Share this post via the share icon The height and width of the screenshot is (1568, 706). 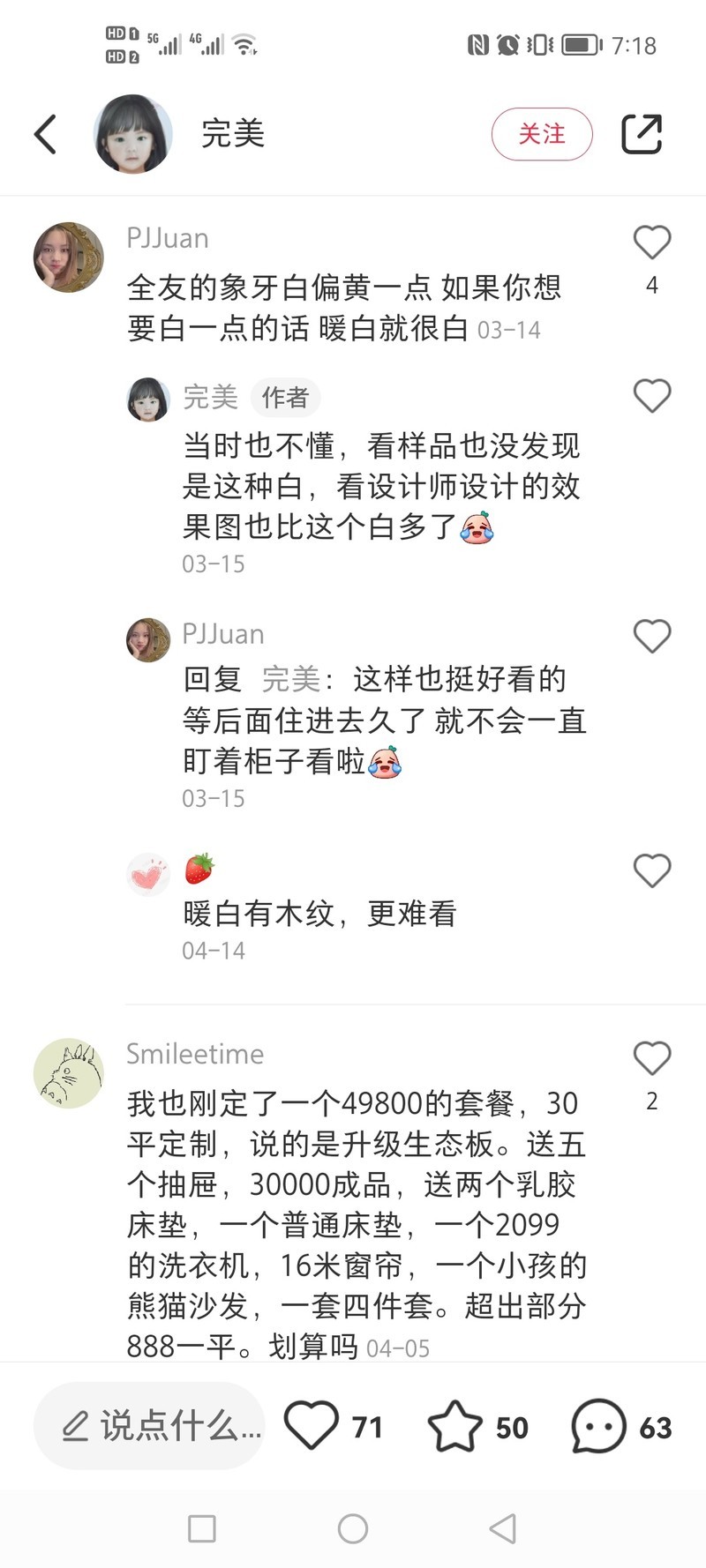point(642,134)
